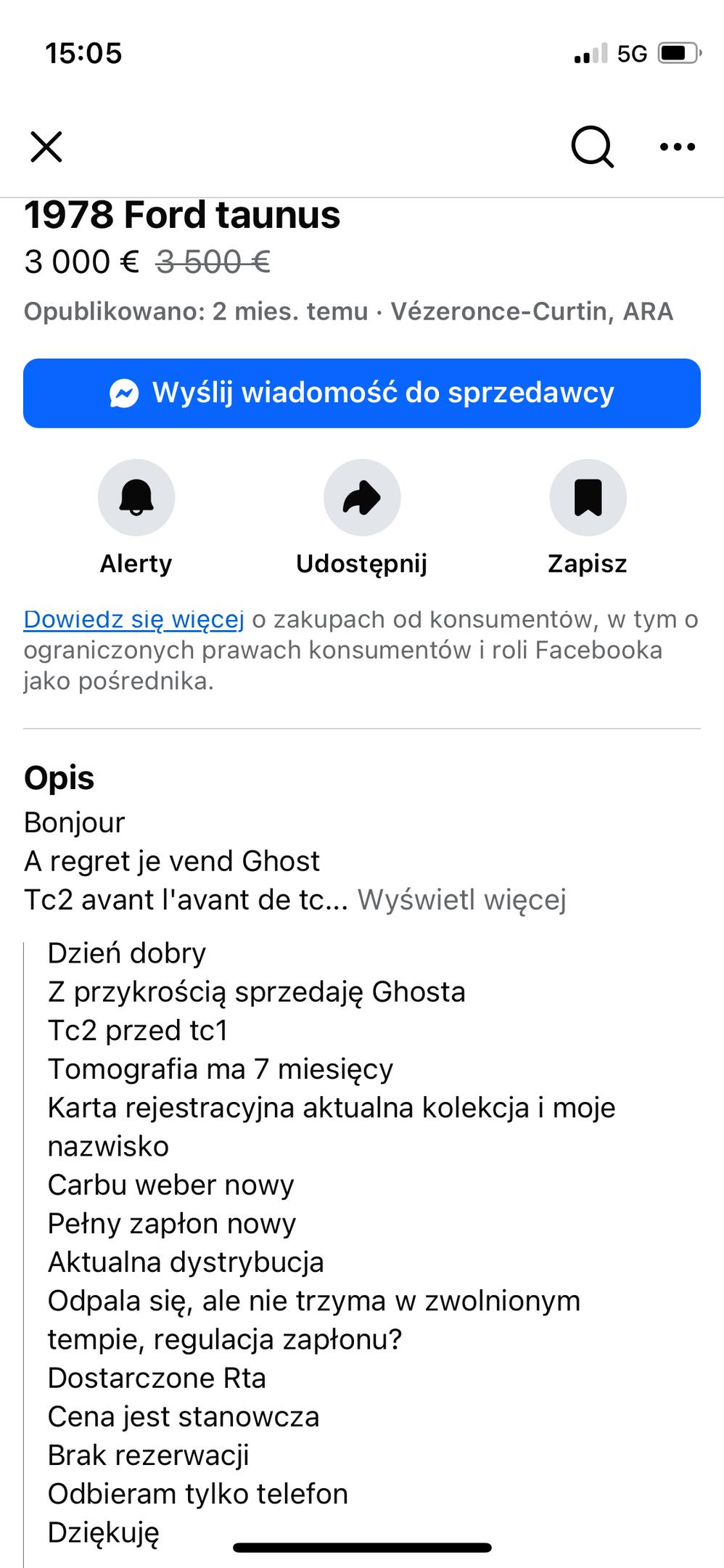Share listing via the Udostępnij button
724x1568 pixels.
click(361, 498)
